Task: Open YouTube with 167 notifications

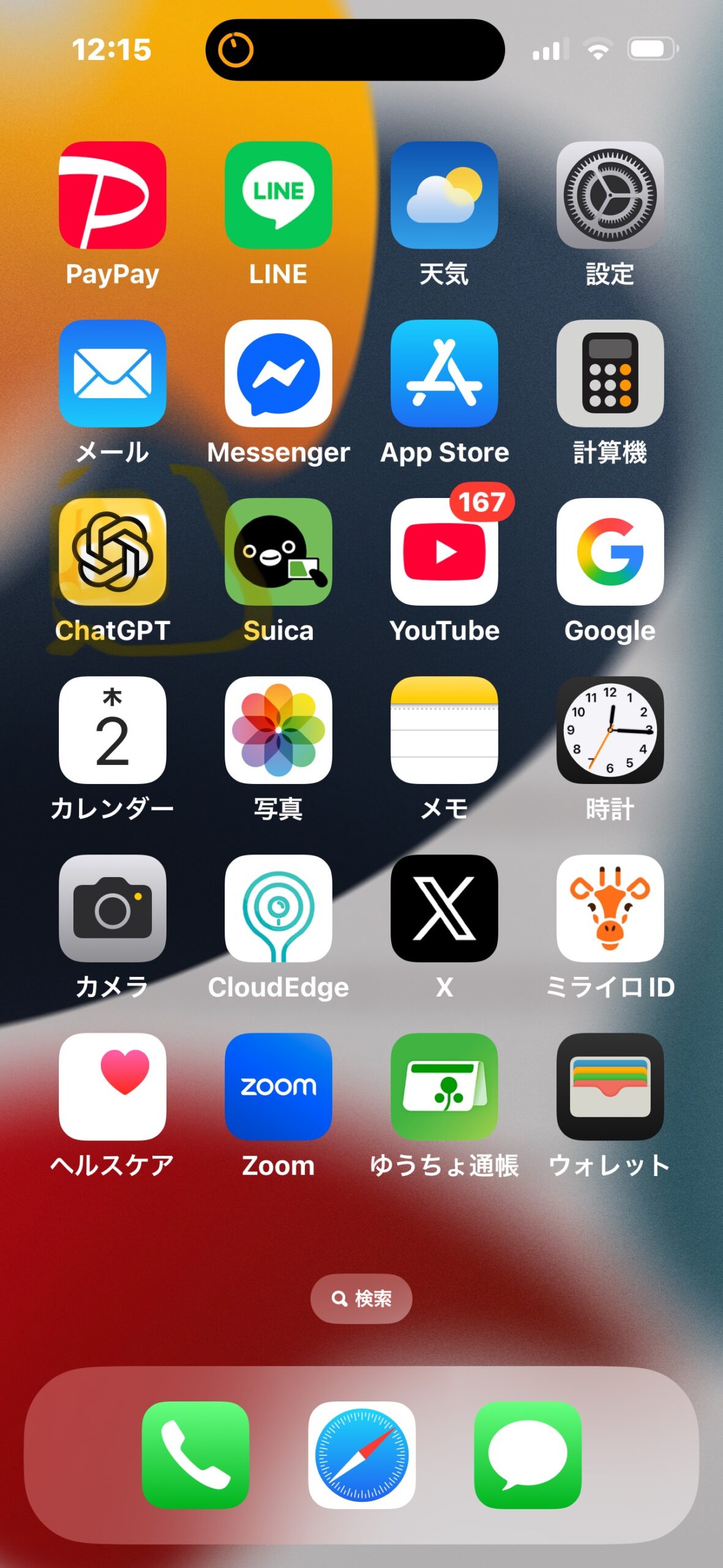Action: coord(444,552)
